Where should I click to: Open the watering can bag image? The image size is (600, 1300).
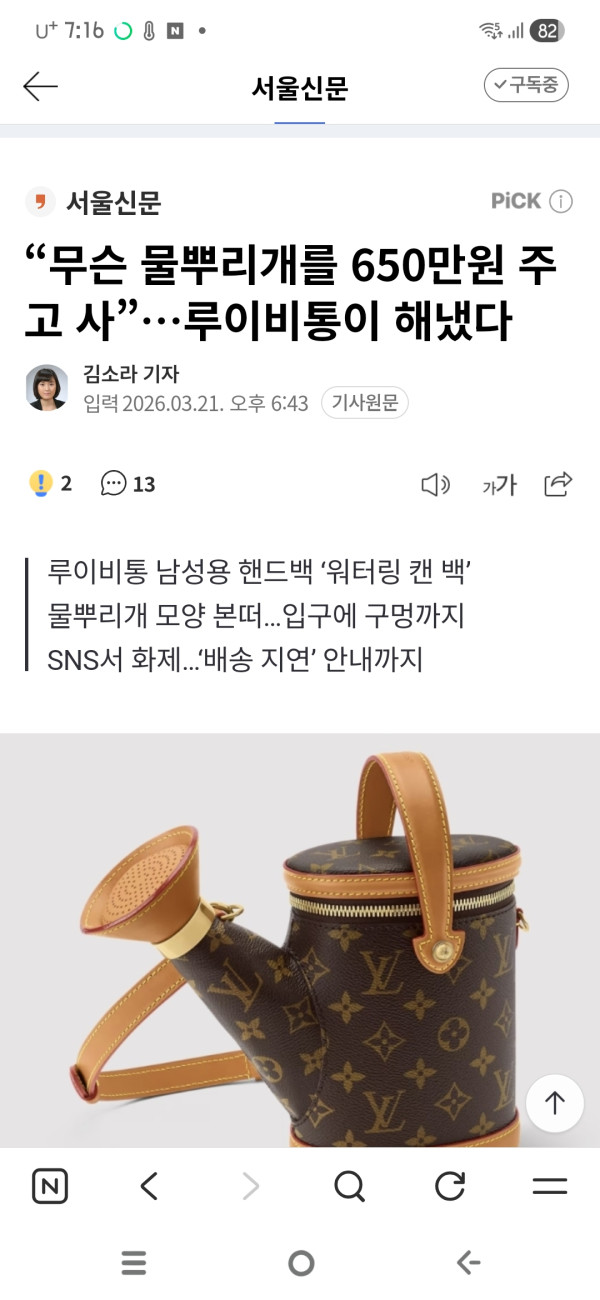tap(300, 940)
